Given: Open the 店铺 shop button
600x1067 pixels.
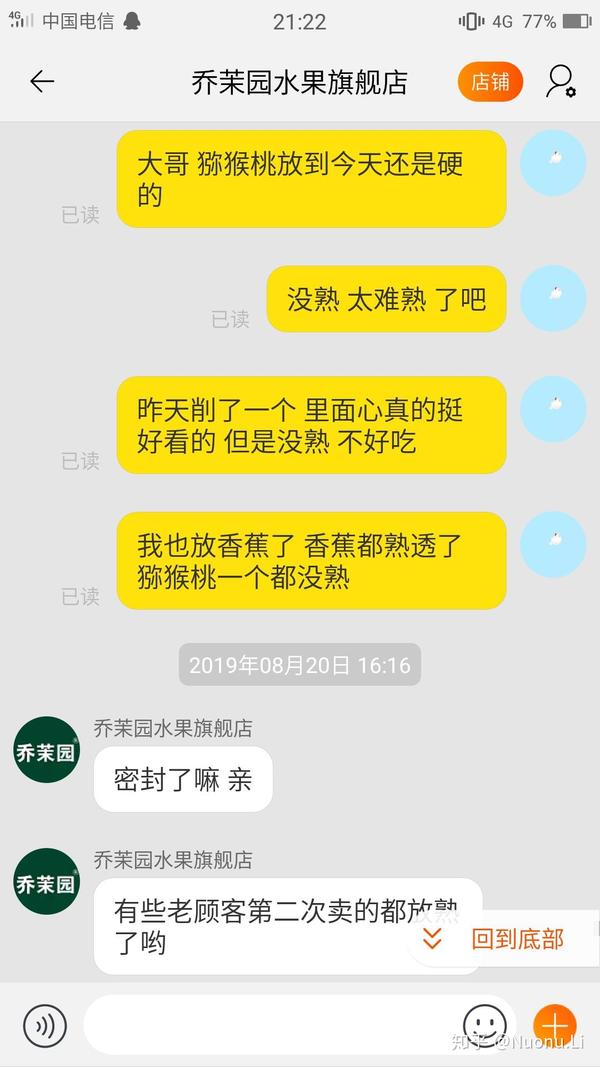Looking at the screenshot, I should tap(490, 82).
